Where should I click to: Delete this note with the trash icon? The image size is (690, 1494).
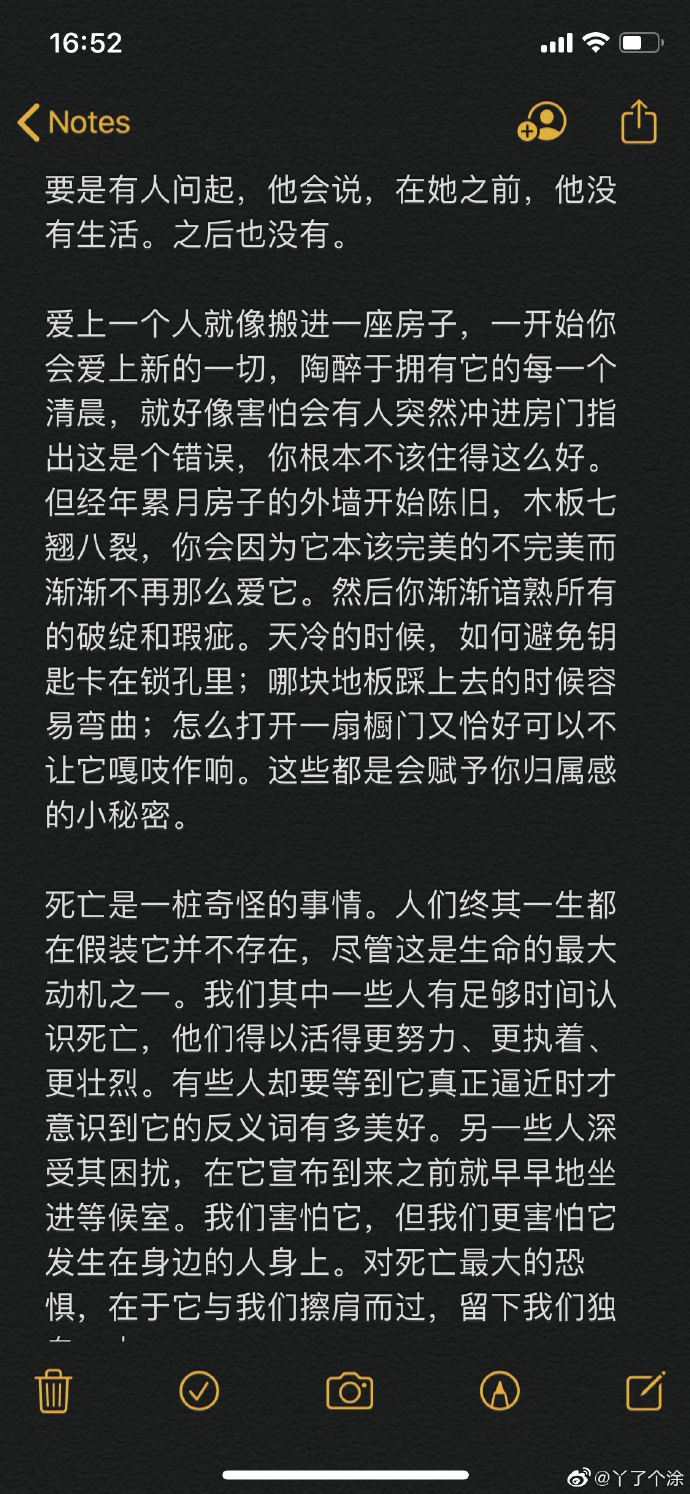[53, 1390]
